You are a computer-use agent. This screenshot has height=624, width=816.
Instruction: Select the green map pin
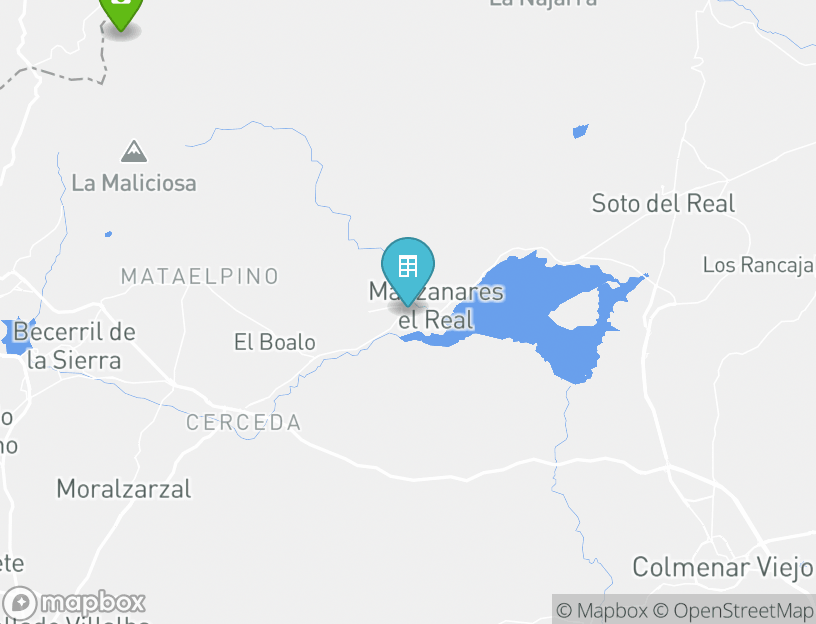click(x=120, y=8)
